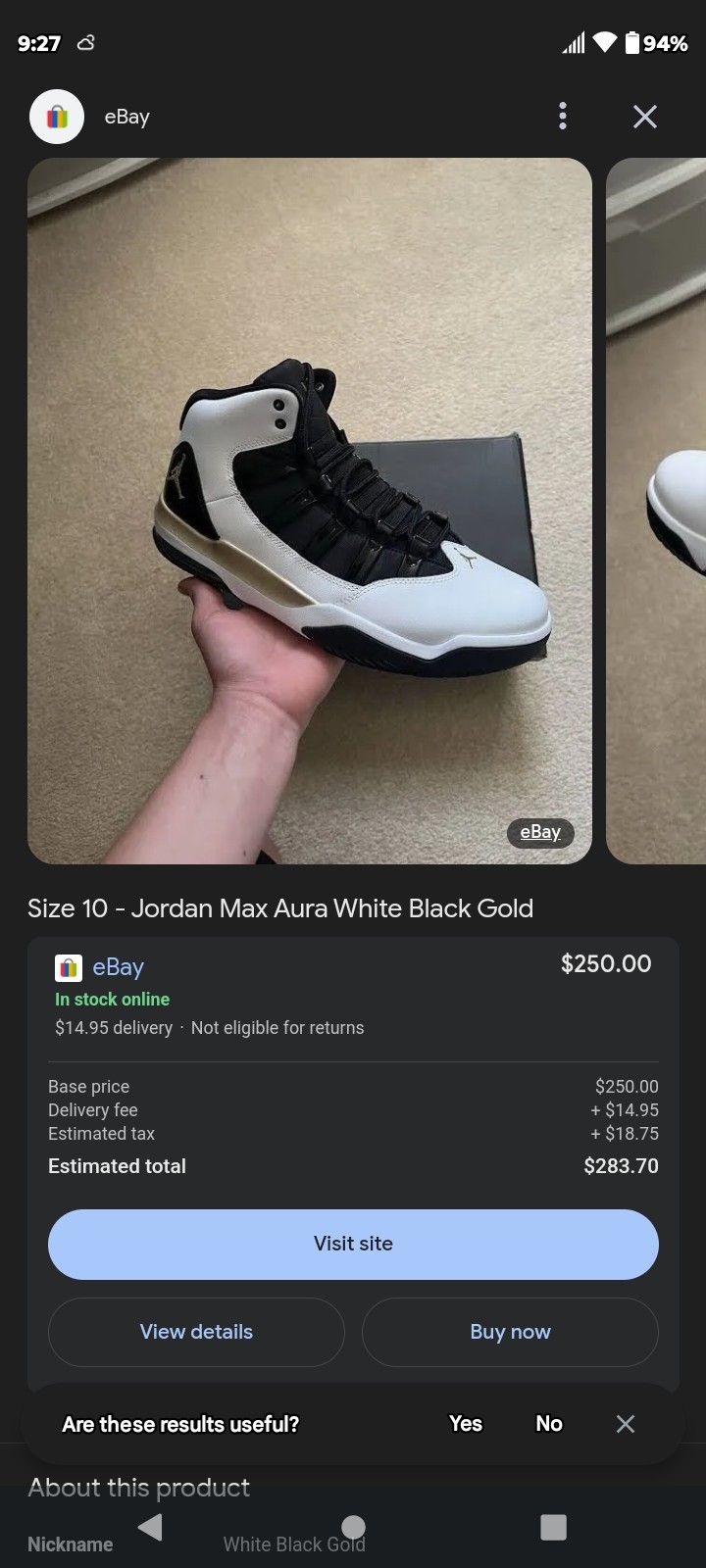Tap the eBay source link on the photo
Screen dimensions: 706x1568
(540, 832)
